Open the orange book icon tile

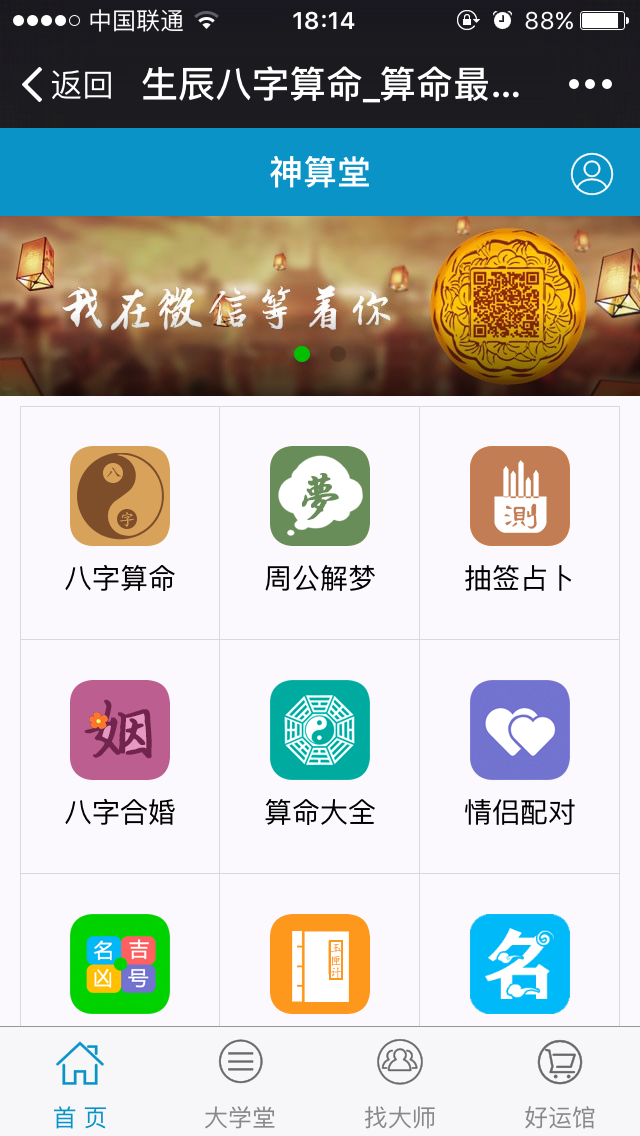point(320,964)
